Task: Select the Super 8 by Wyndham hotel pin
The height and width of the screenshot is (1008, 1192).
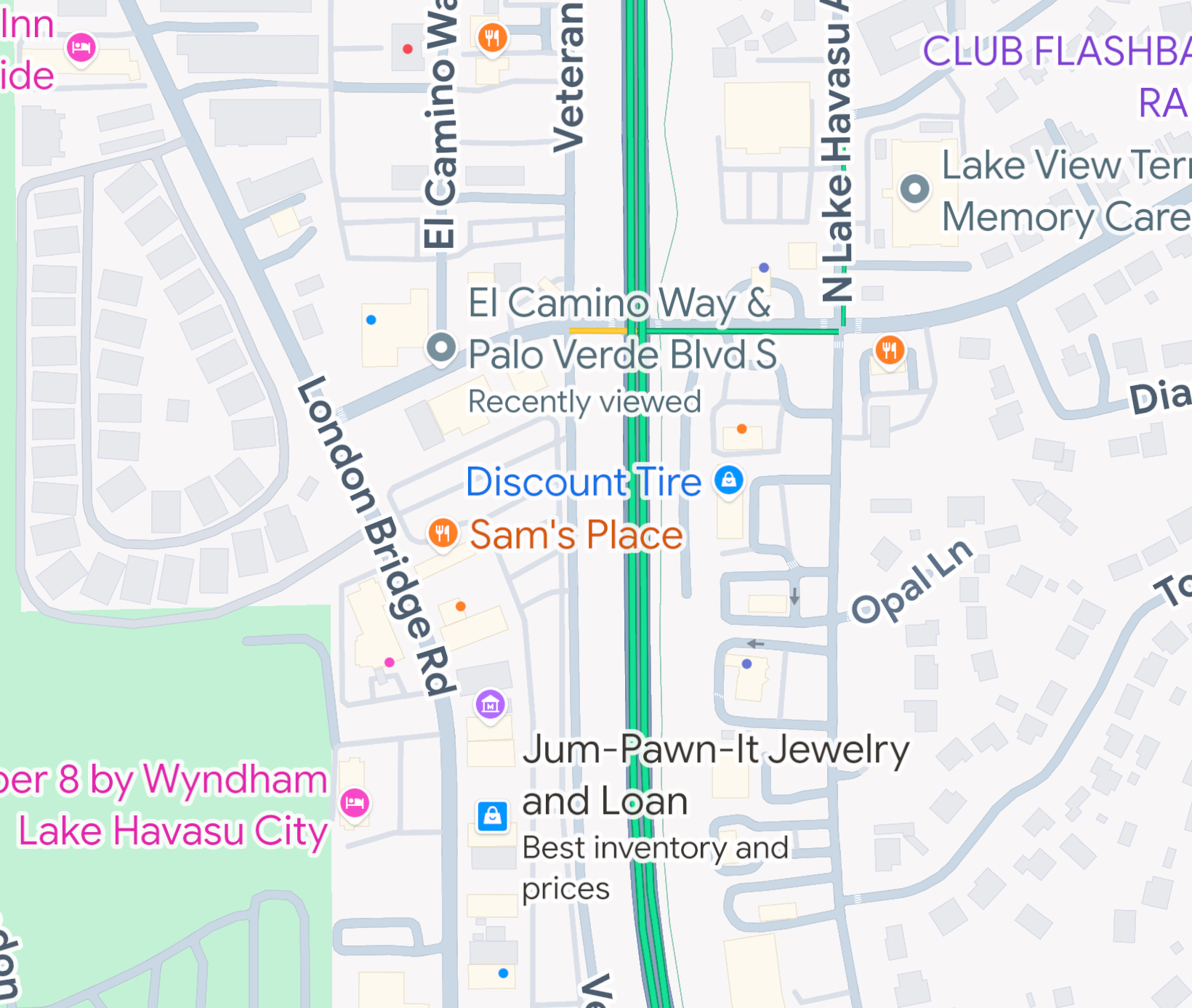Action: pyautogui.click(x=355, y=803)
